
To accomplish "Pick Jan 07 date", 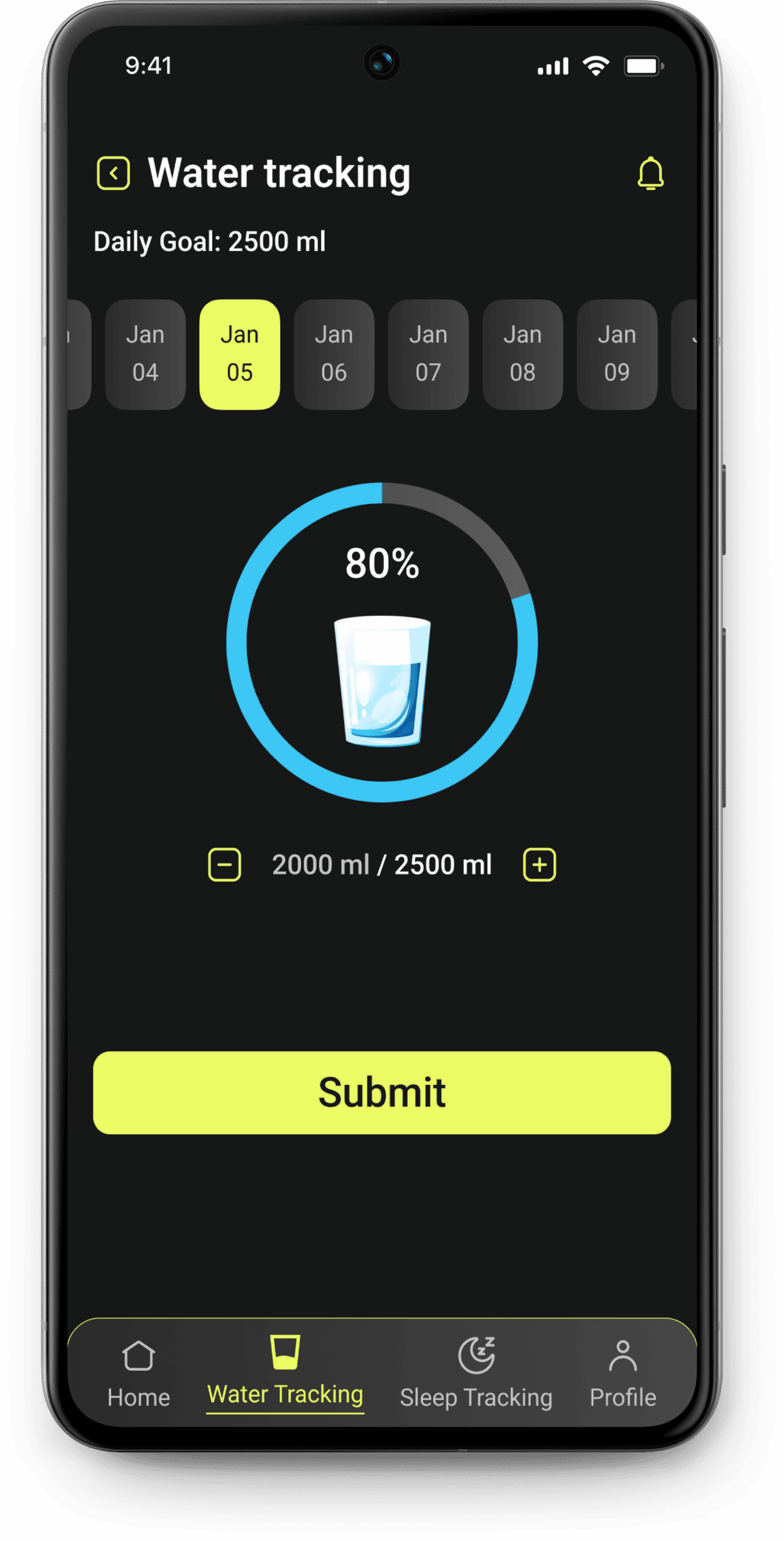I will pyautogui.click(x=428, y=354).
